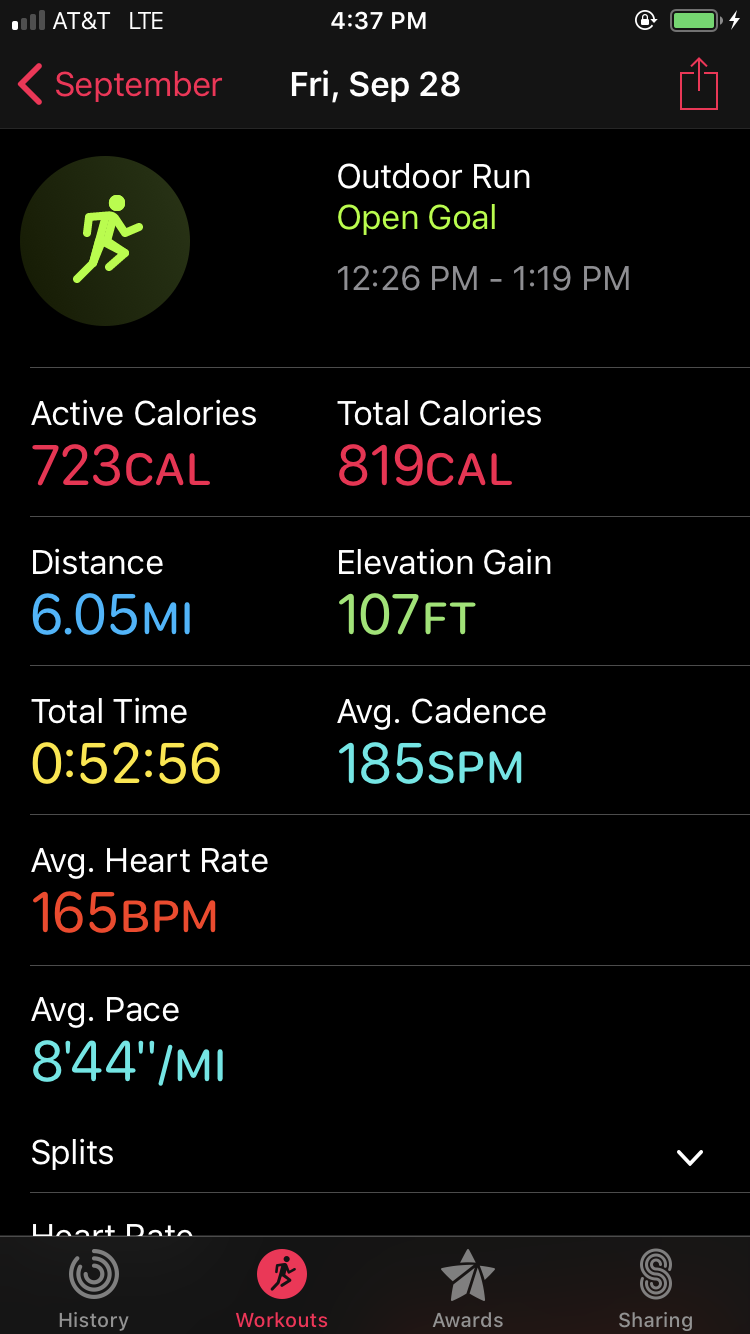Switch to the History tab
The width and height of the screenshot is (750, 1334).
(x=93, y=1289)
